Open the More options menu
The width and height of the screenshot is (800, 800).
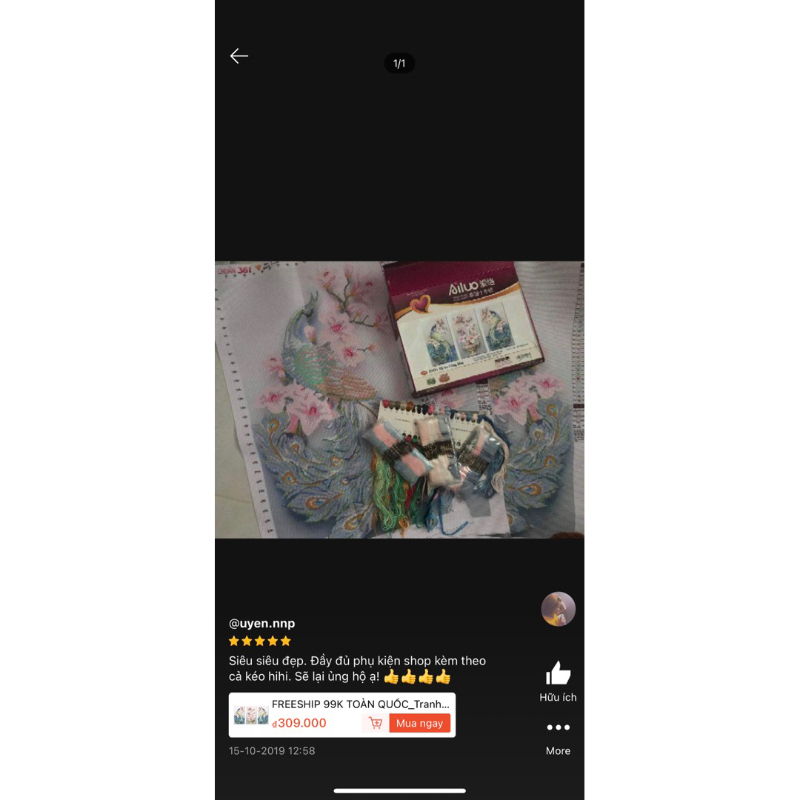(x=558, y=728)
